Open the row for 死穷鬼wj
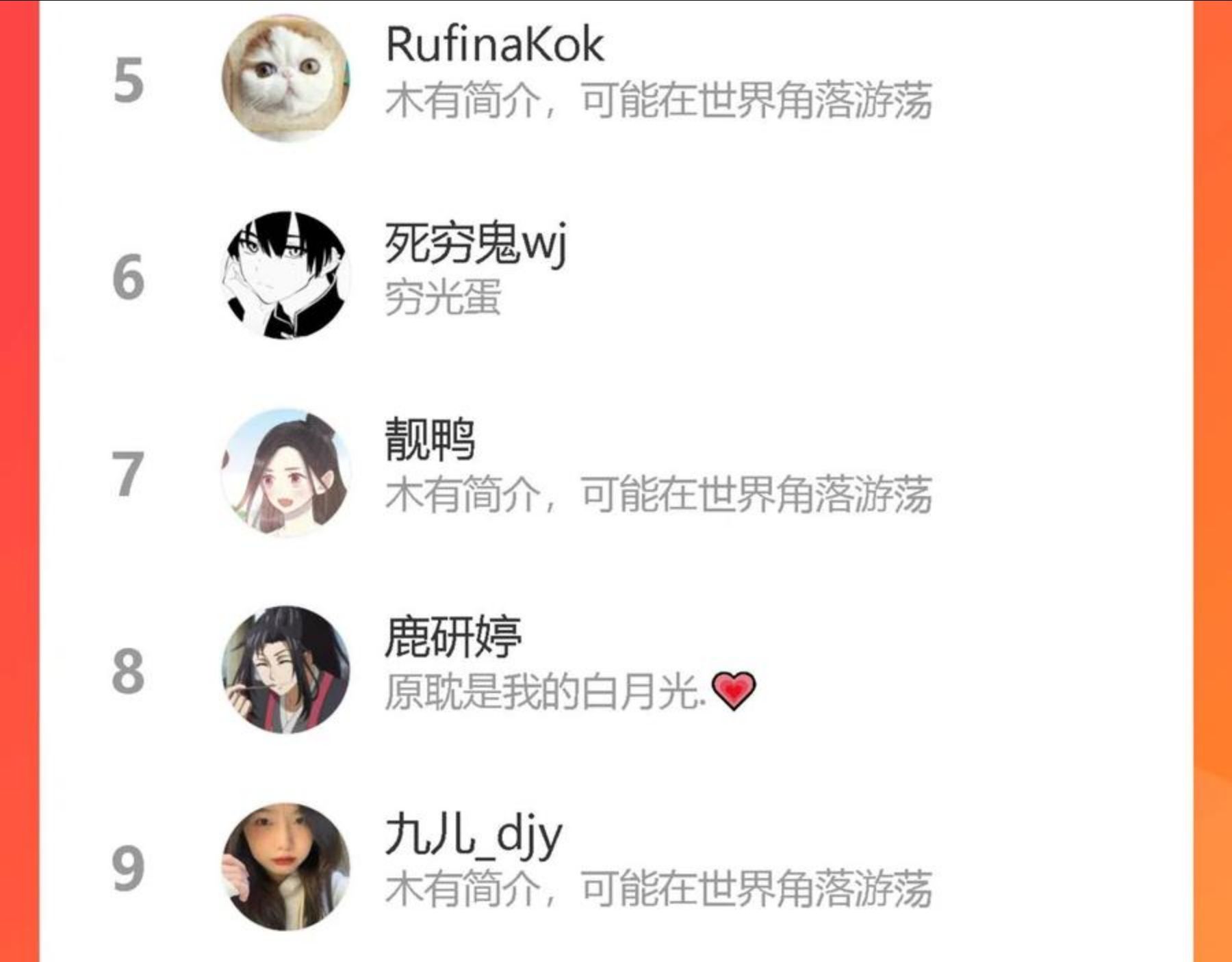The image size is (1232, 962). tap(616, 275)
